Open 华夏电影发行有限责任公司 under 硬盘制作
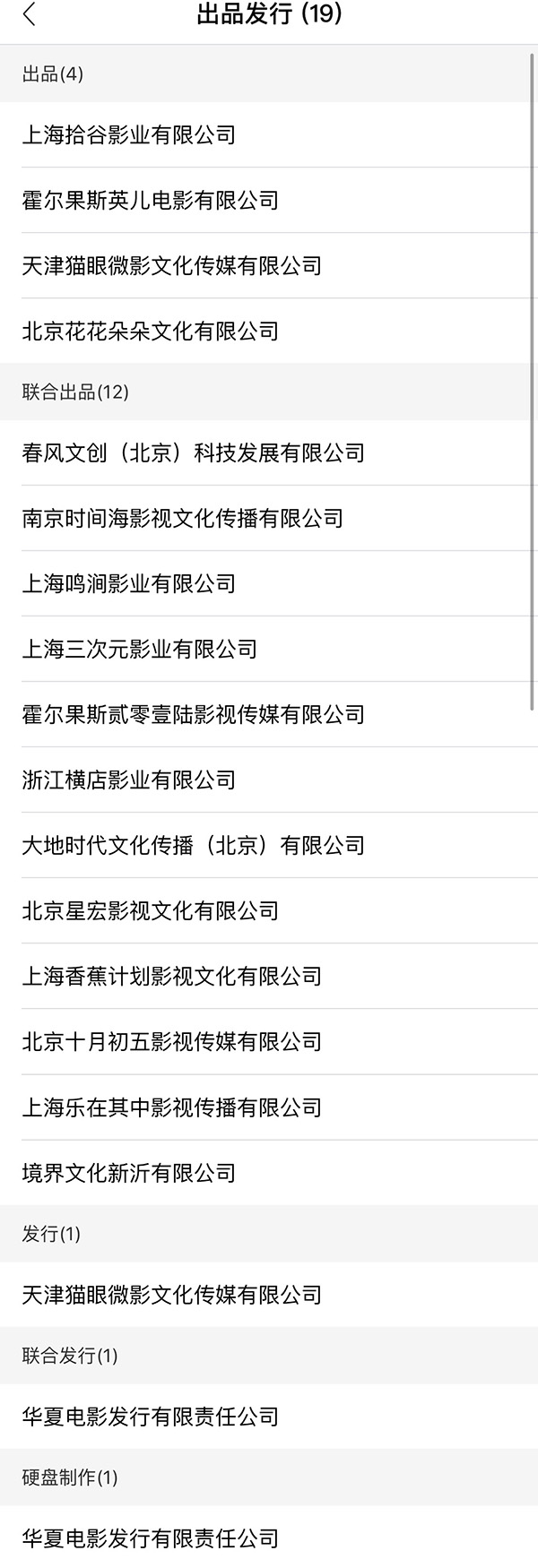Viewport: 538px width, 1568px height. 151,1538
